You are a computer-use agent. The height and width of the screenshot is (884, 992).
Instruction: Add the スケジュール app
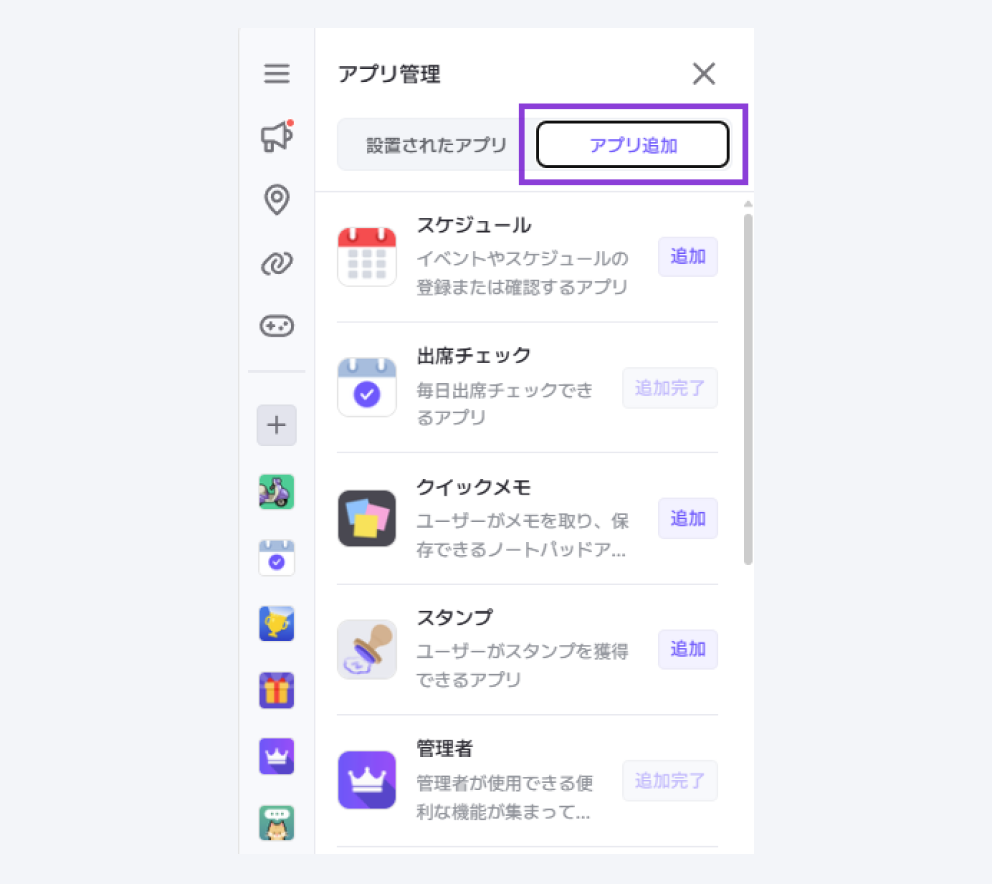pyautogui.click(x=687, y=257)
